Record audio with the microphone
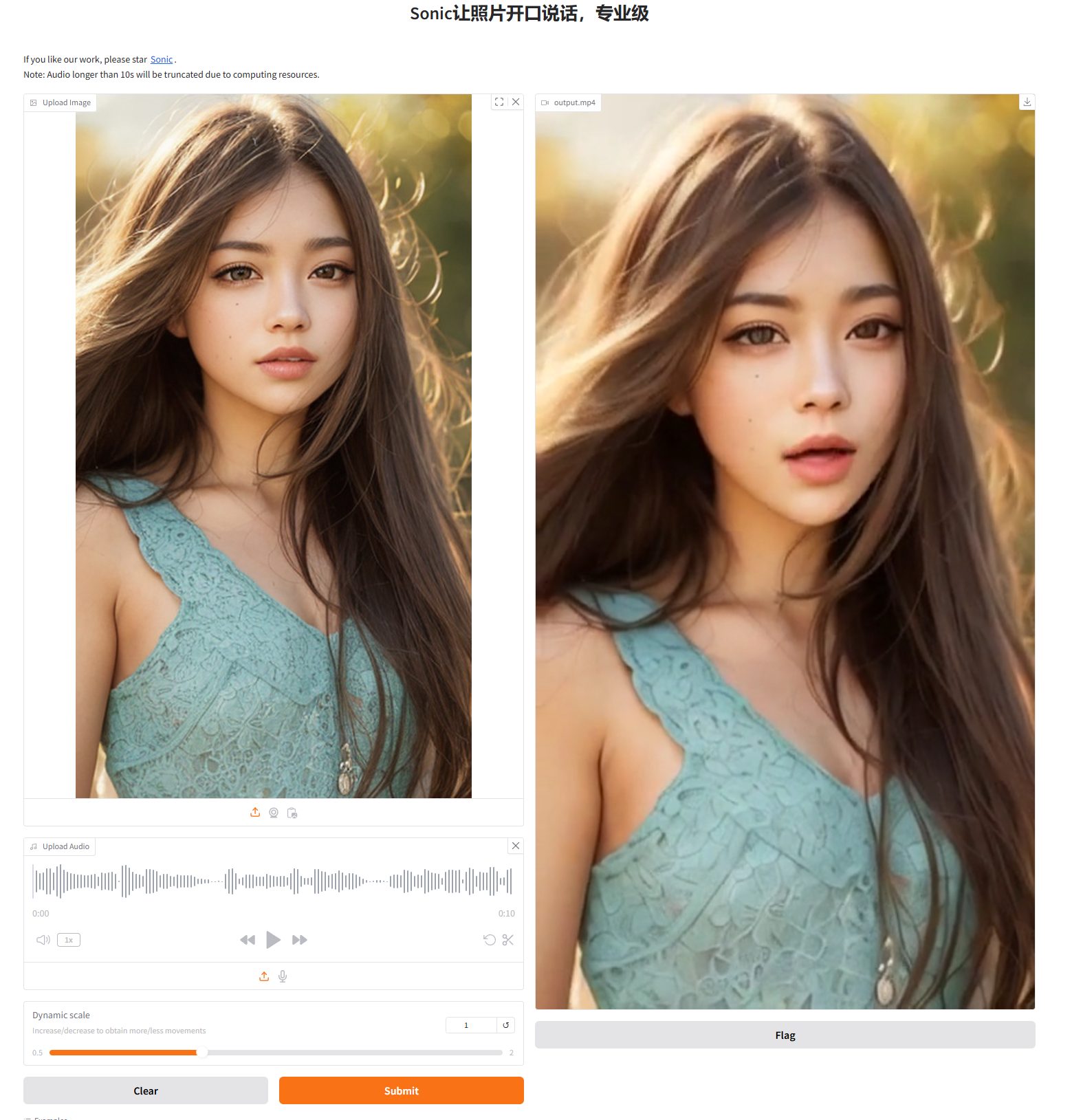1072x1120 pixels. click(x=283, y=976)
